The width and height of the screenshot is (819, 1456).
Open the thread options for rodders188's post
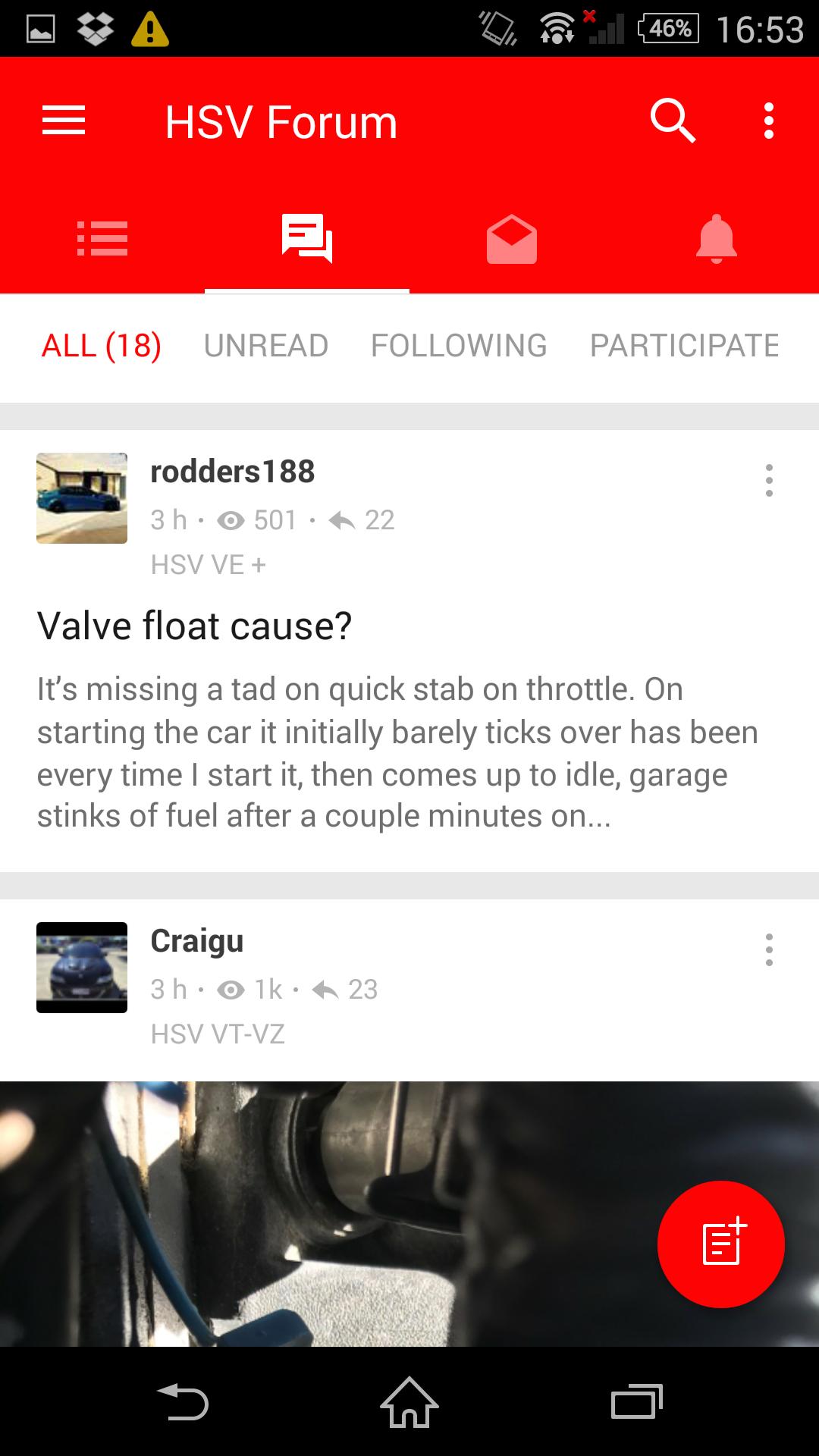(x=768, y=479)
